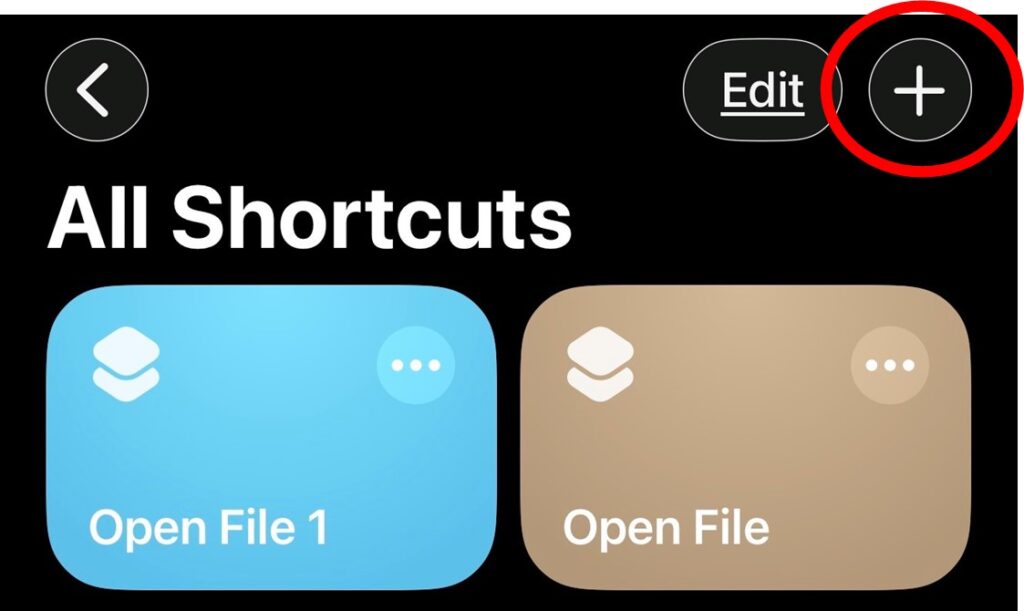Screen dimensions: 1024x611
Task: Open options for tan Open File card
Action: click(x=889, y=365)
